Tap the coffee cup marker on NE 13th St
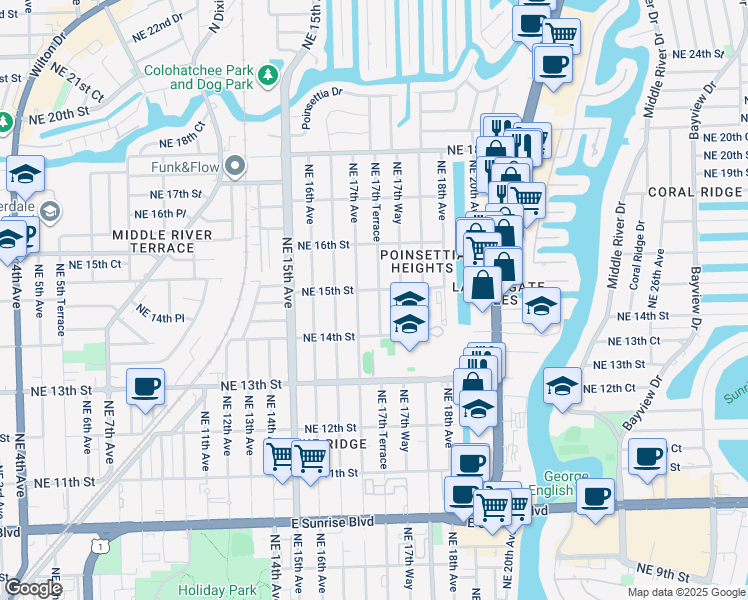This screenshot has width=748, height=600. coord(145,388)
